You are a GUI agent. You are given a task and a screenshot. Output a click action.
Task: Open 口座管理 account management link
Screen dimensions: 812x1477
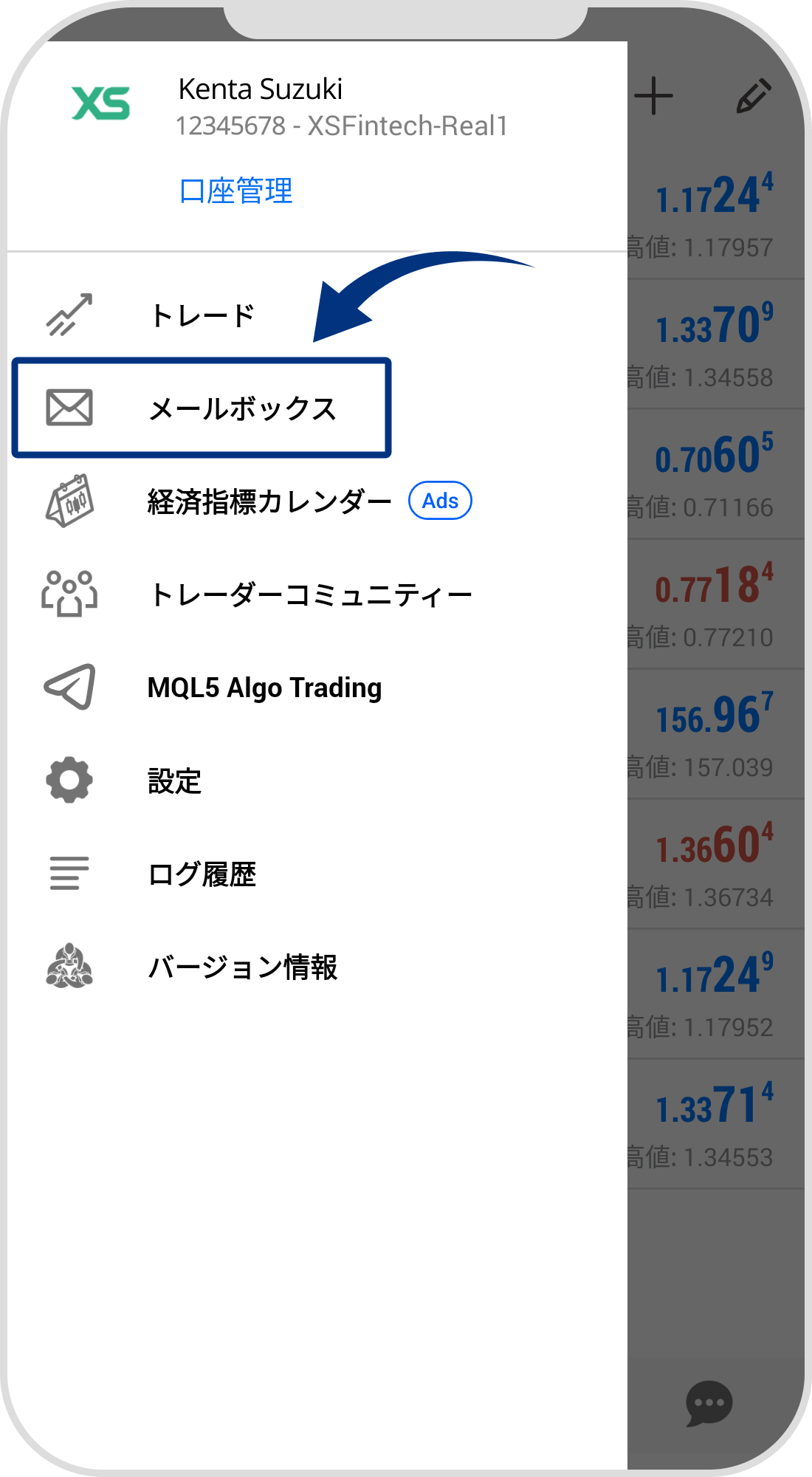pos(235,191)
